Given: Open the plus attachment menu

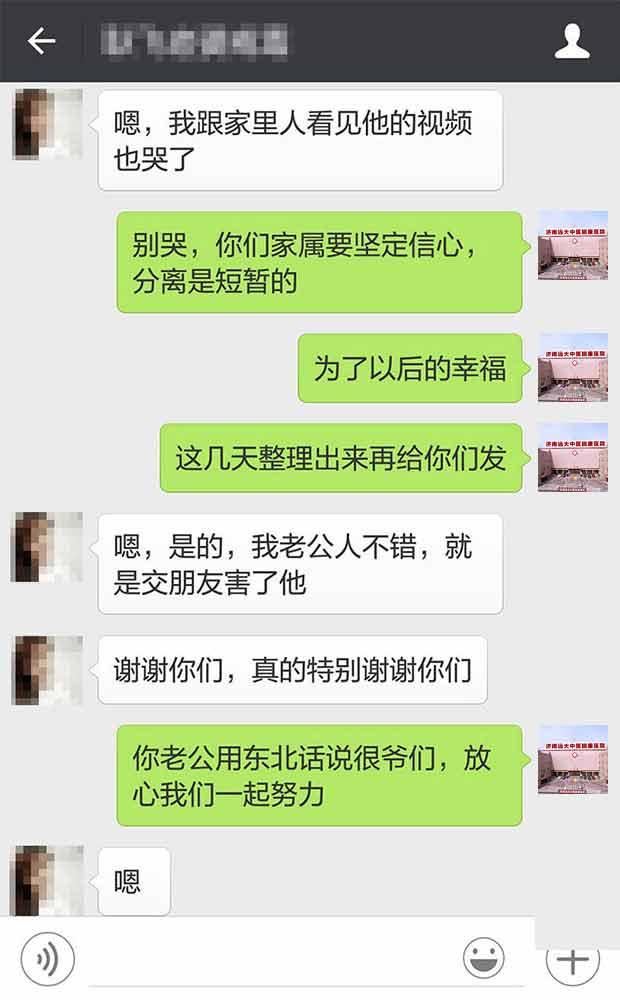Looking at the screenshot, I should pos(572,960).
